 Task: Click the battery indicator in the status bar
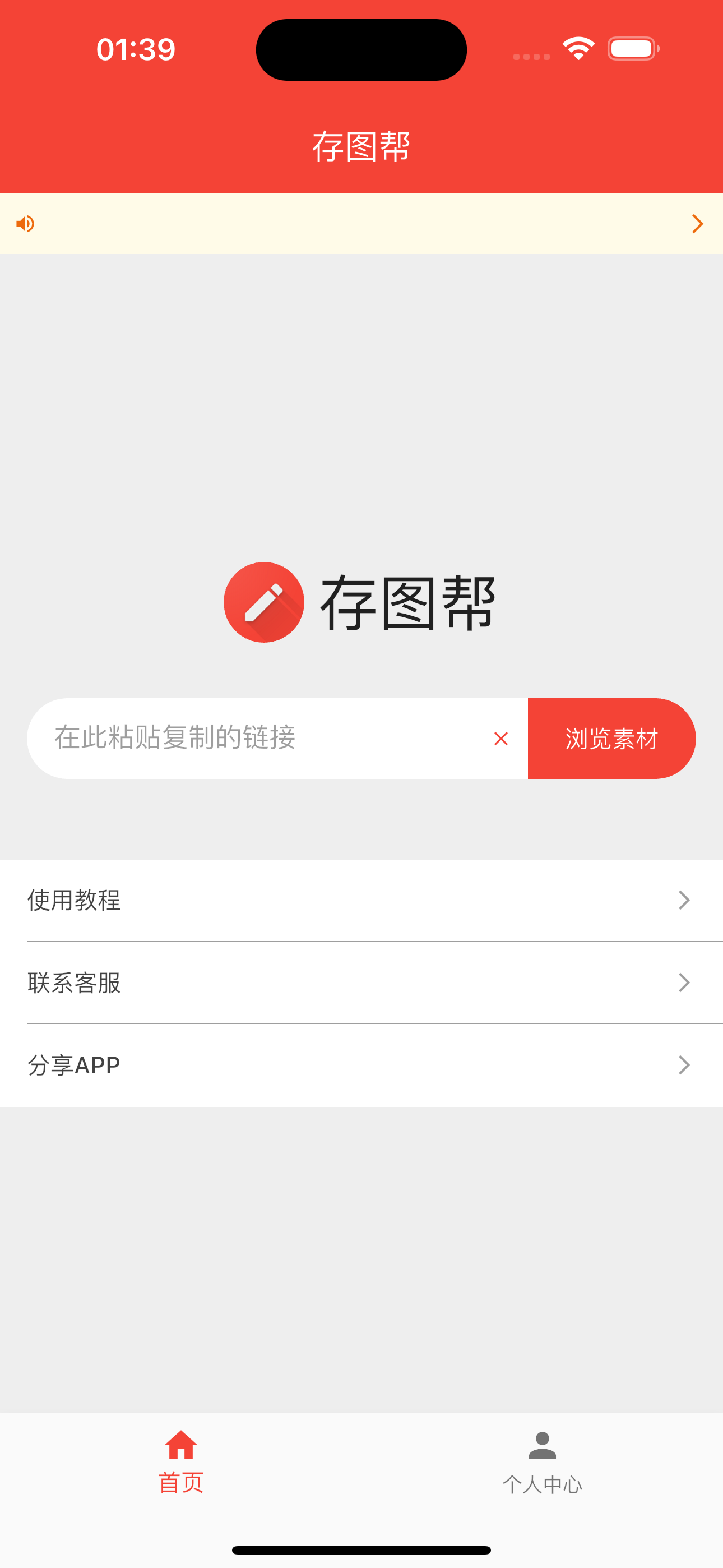click(x=632, y=49)
